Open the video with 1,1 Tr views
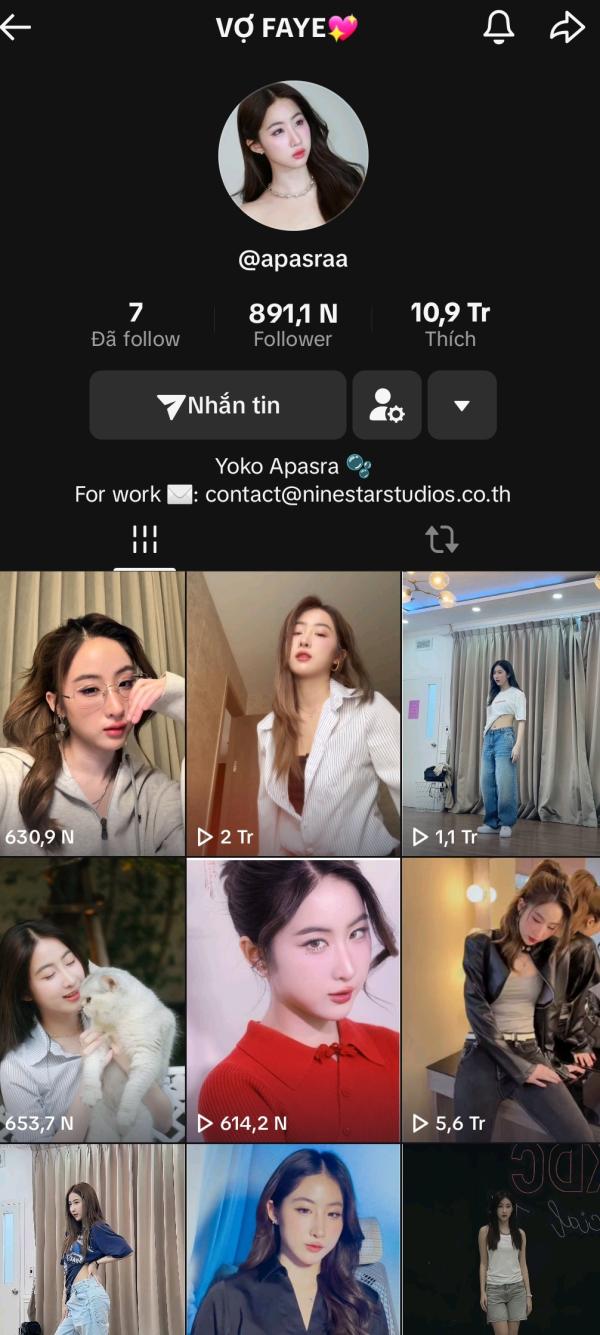The image size is (600, 1335). 501,713
